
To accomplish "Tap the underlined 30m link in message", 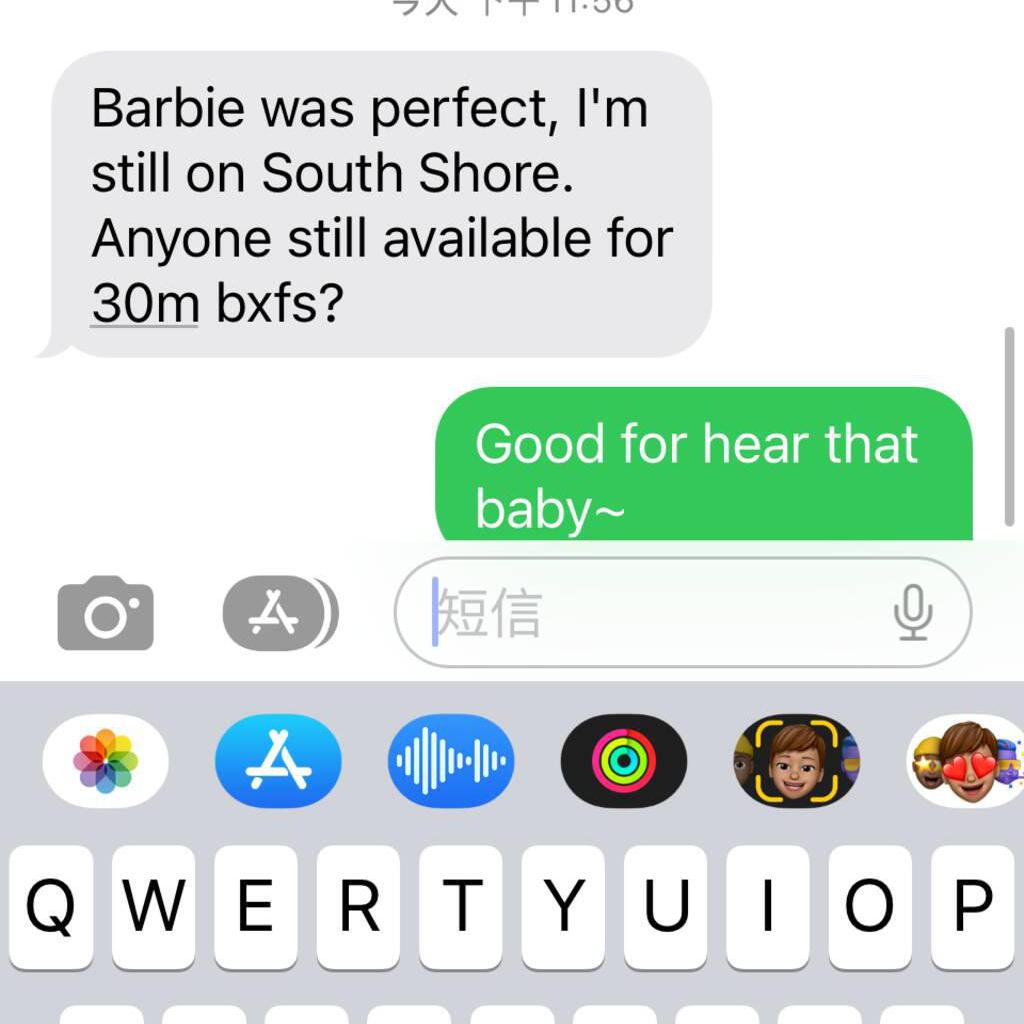I will point(145,303).
